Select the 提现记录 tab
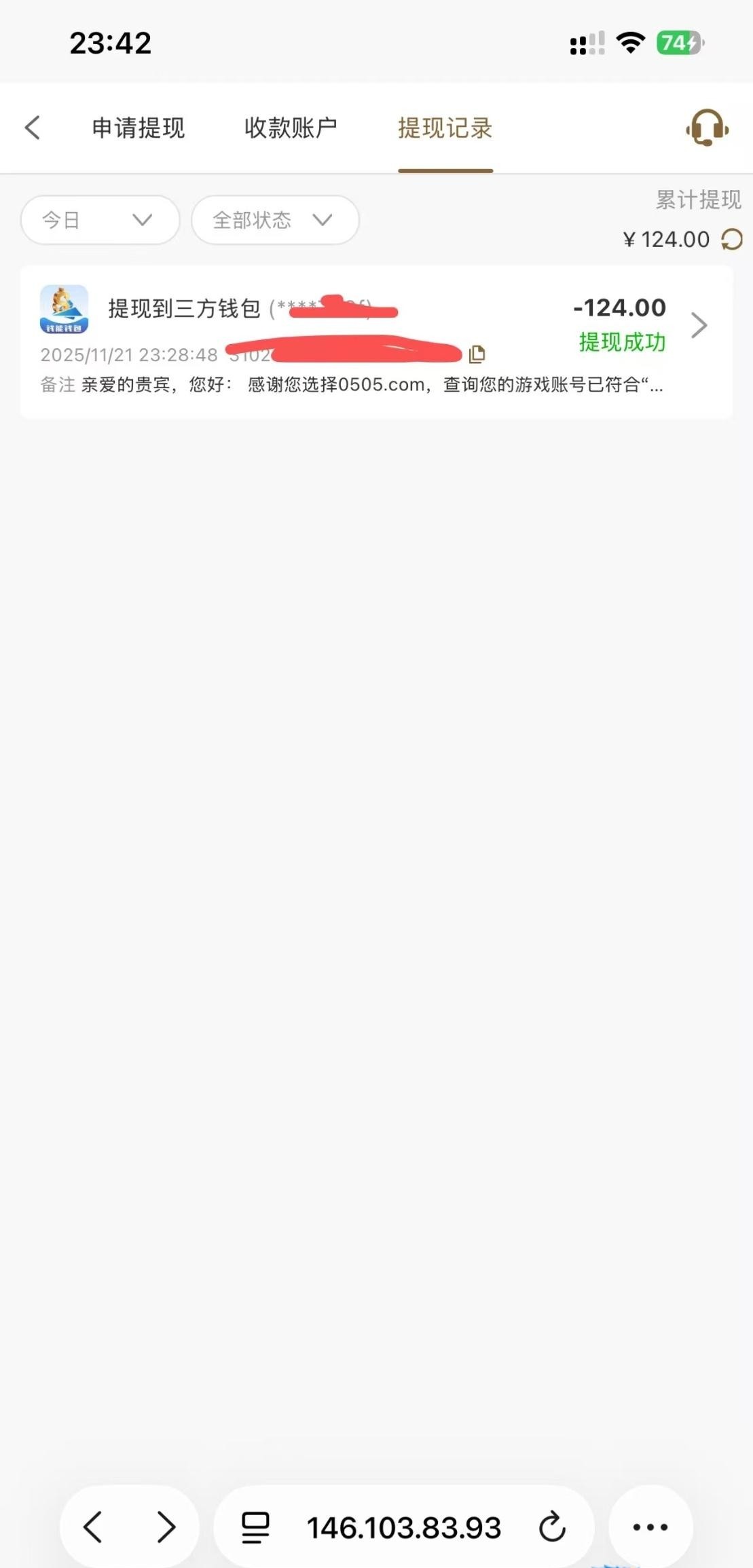The image size is (753, 1568). coord(445,128)
